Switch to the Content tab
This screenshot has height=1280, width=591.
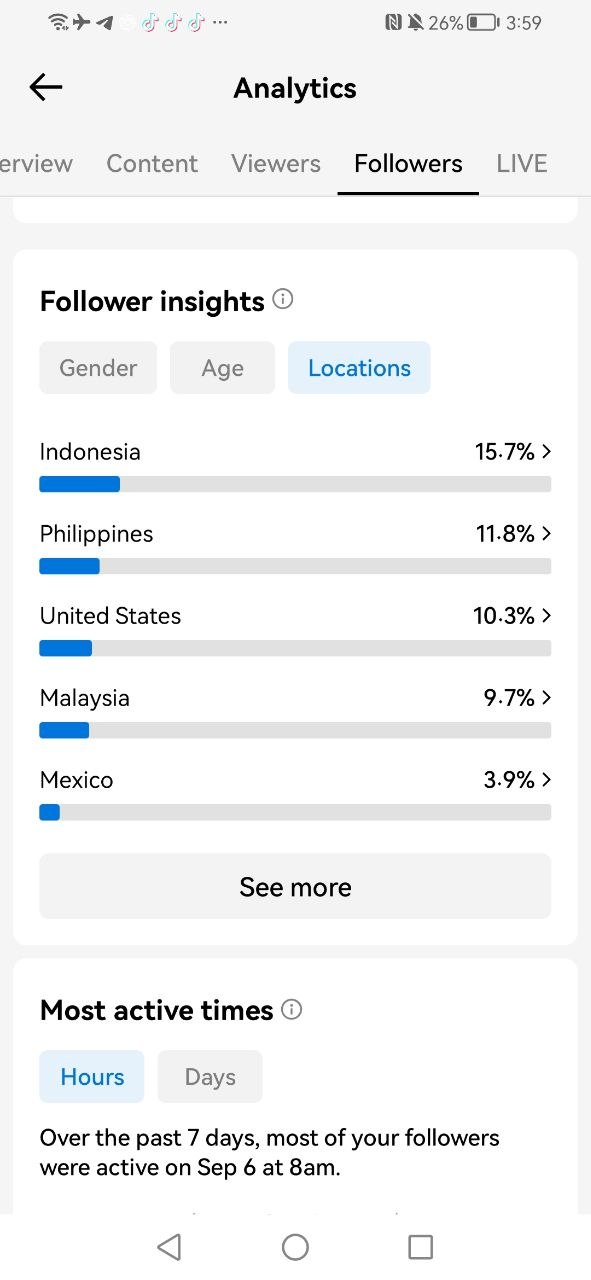pos(152,164)
